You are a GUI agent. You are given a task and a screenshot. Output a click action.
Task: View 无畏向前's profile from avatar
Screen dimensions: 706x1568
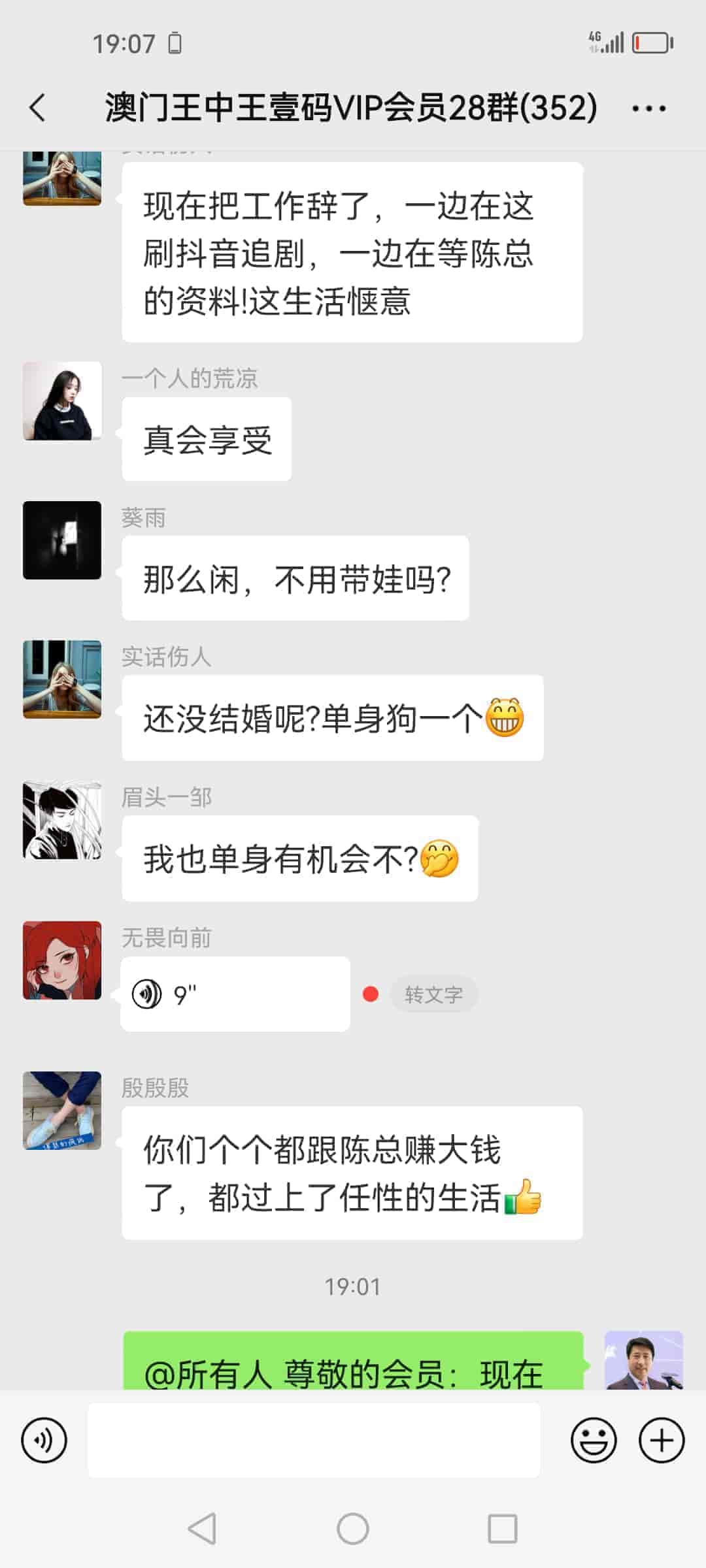pos(62,960)
